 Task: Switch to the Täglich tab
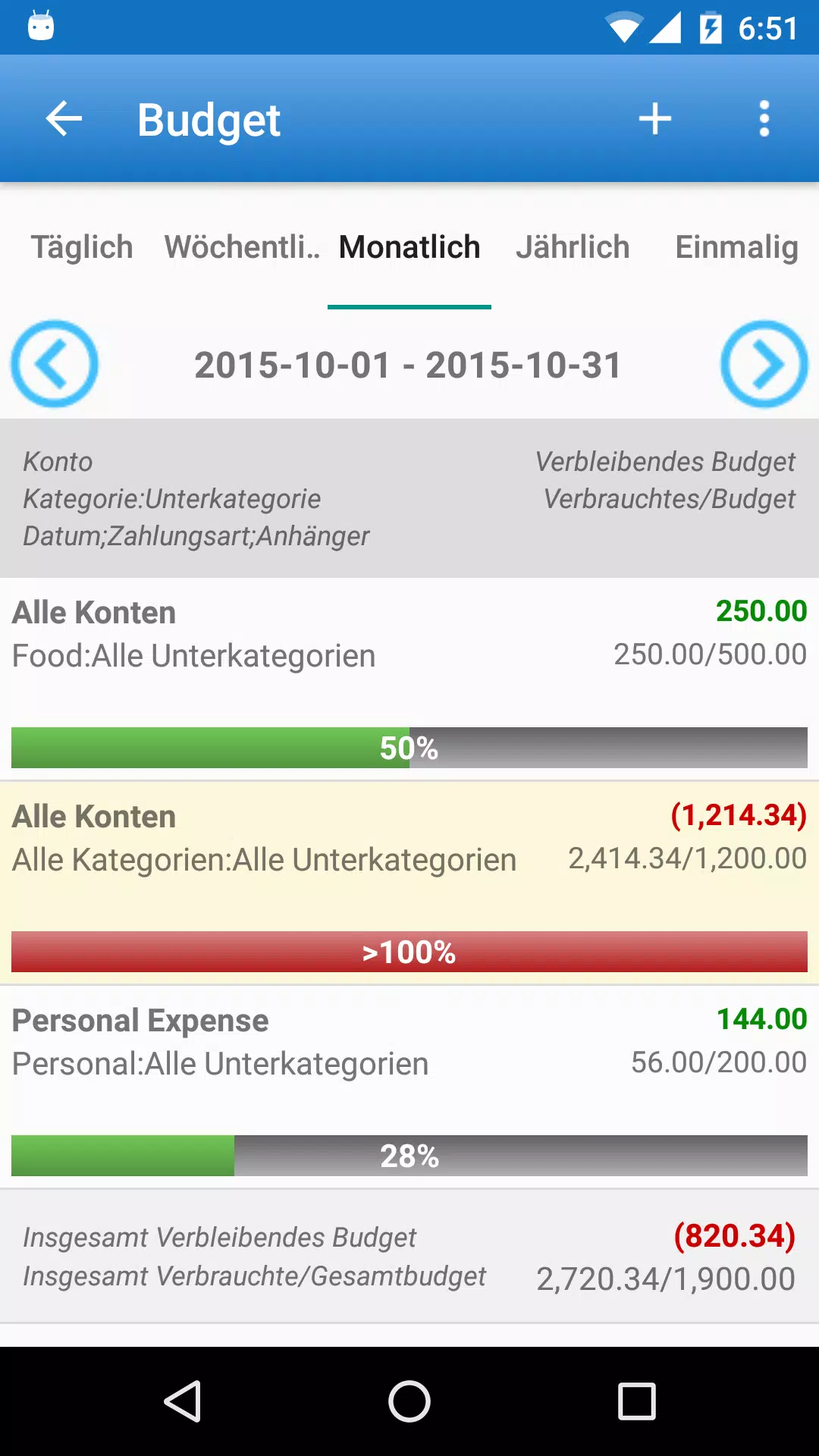pyautogui.click(x=82, y=247)
